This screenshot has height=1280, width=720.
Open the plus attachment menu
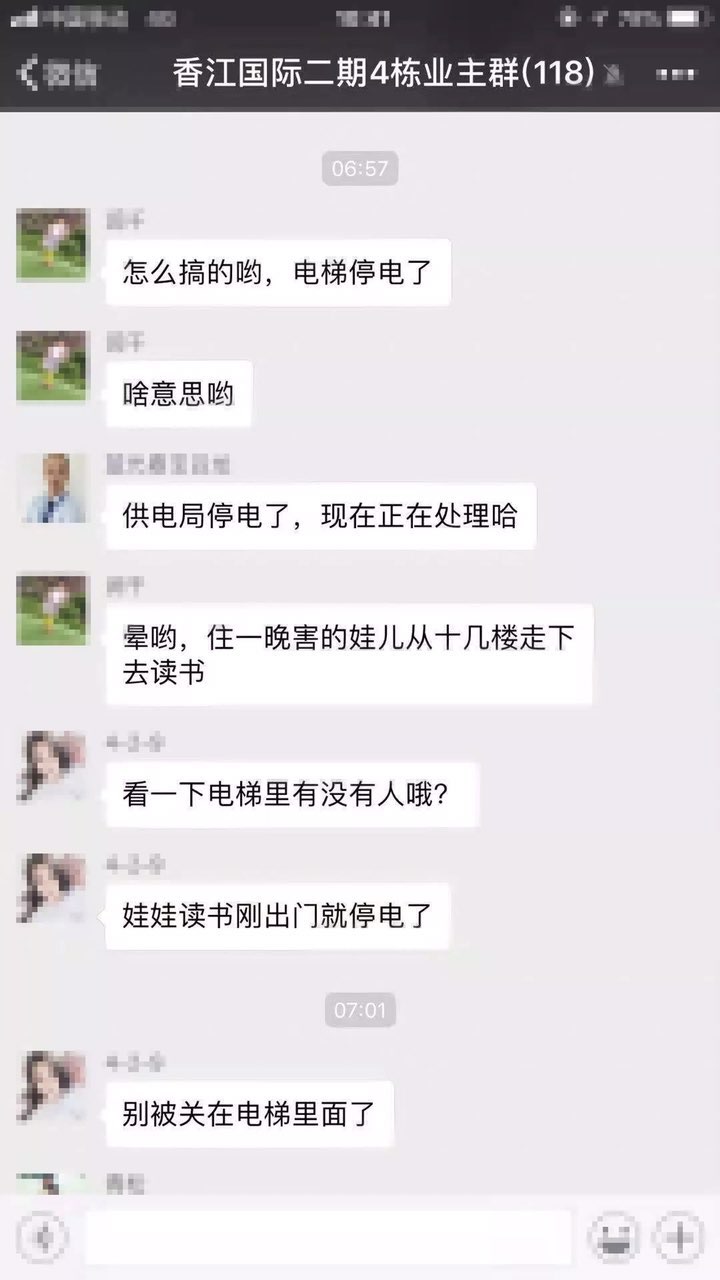click(680, 1238)
